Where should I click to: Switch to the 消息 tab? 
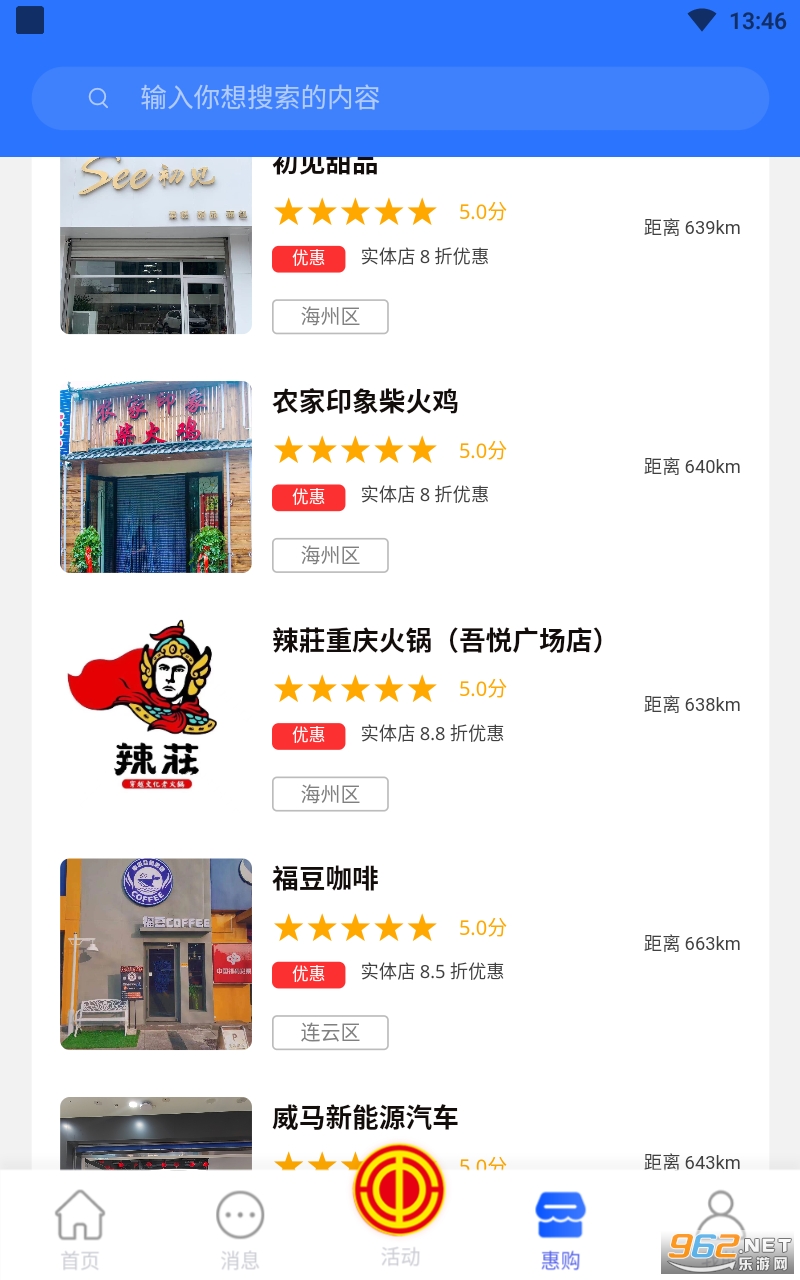pos(240,1230)
